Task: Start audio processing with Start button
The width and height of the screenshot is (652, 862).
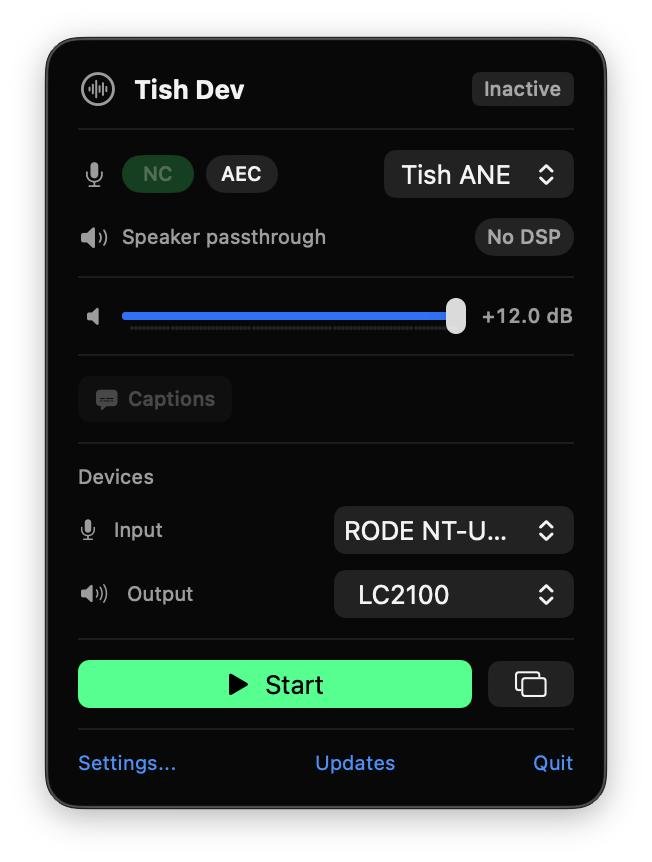Action: pyautogui.click(x=275, y=684)
